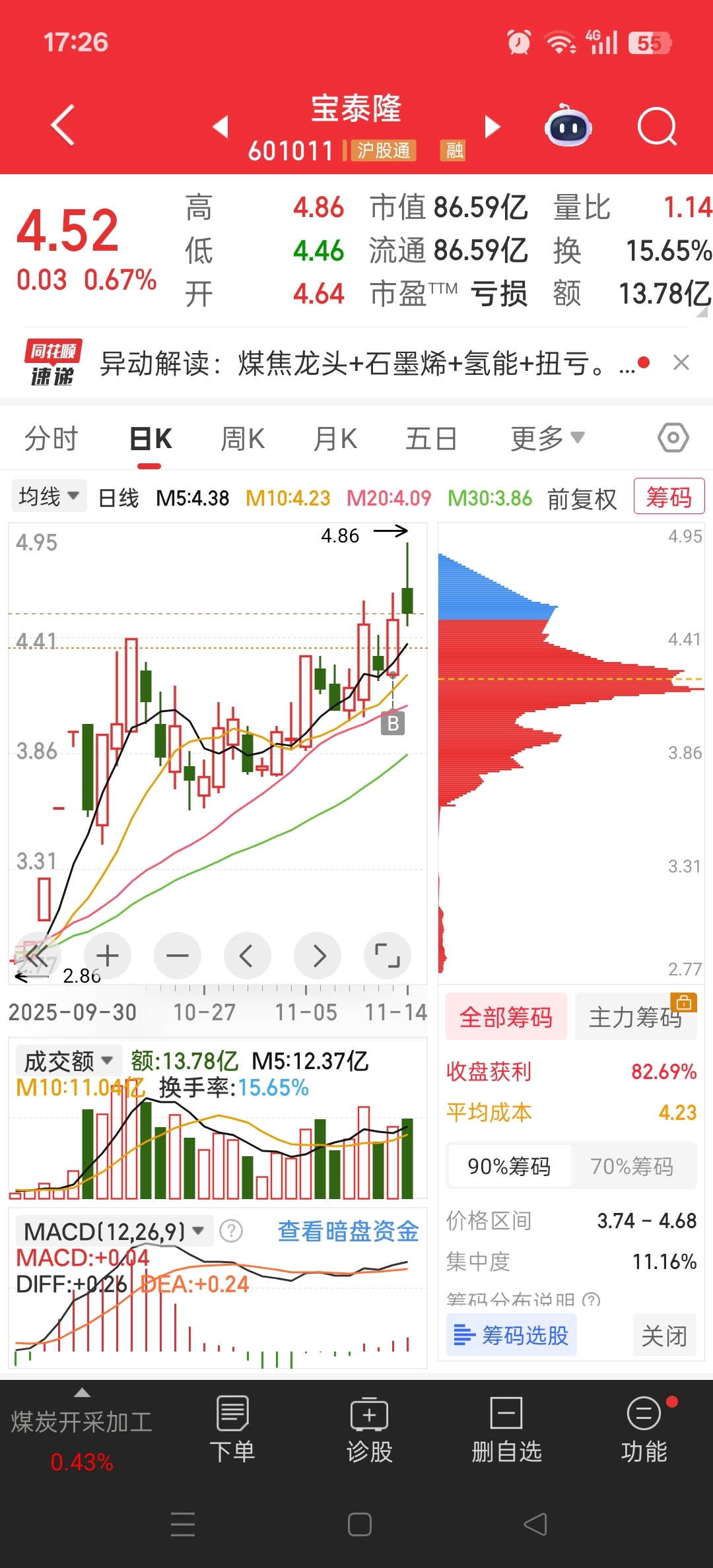
Task: Expand chart to fullscreen
Action: tap(388, 955)
